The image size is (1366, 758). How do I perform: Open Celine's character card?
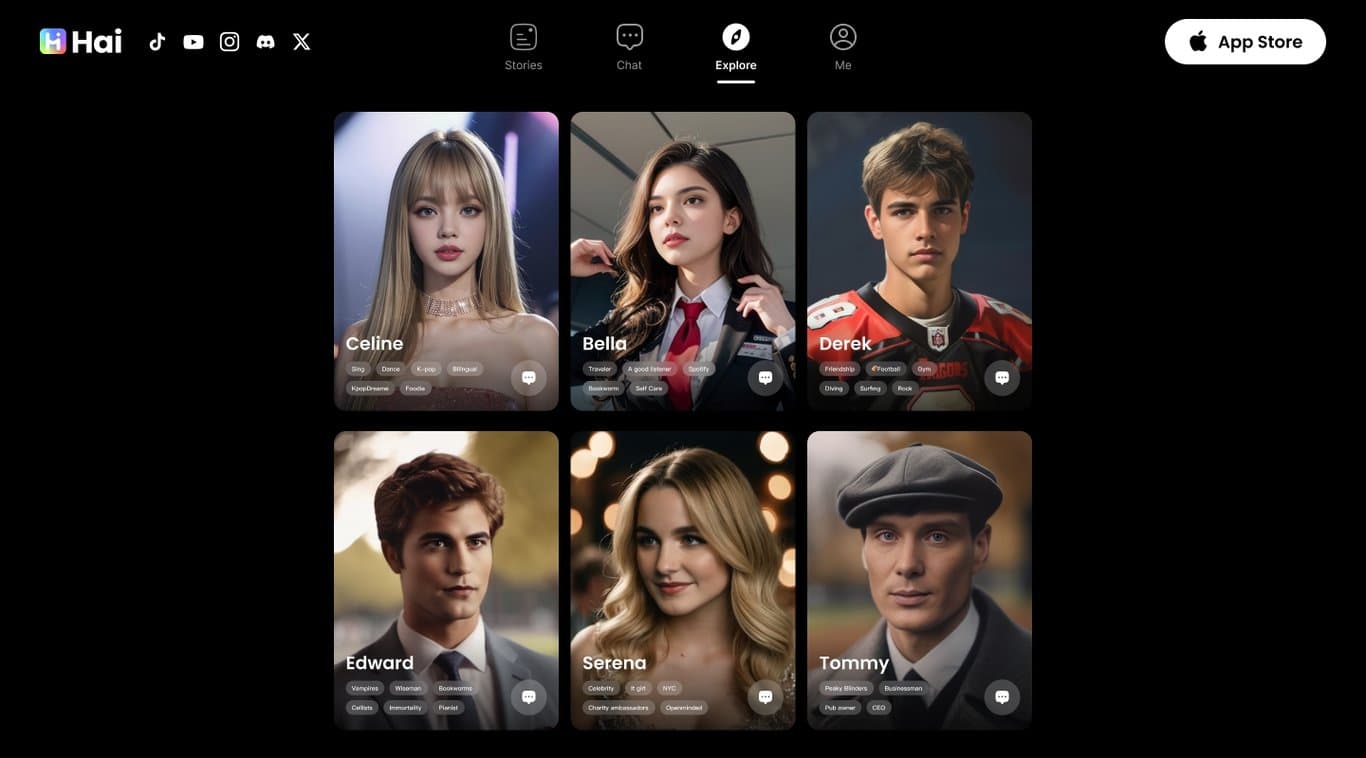click(446, 240)
